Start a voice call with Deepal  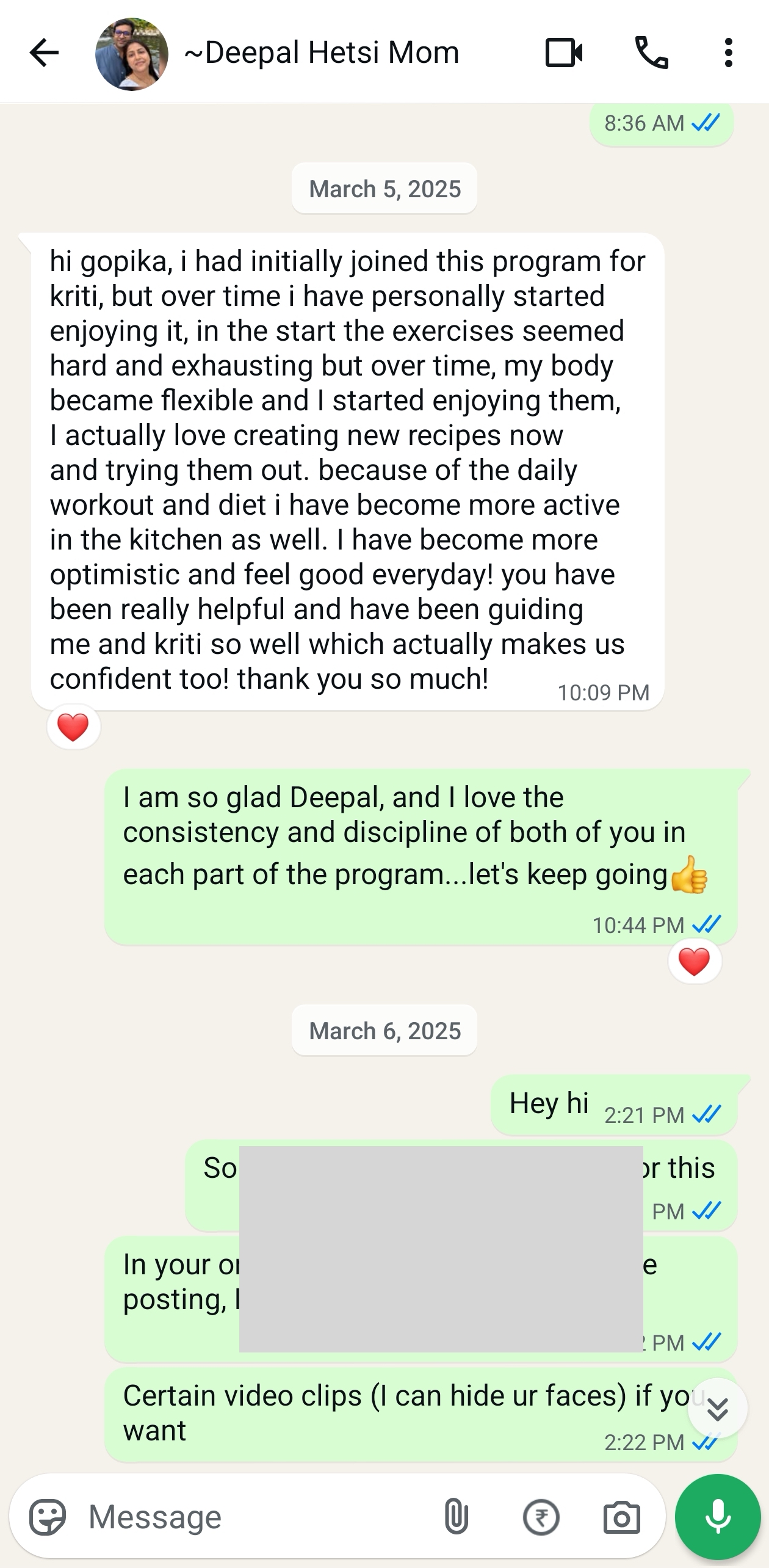click(651, 53)
